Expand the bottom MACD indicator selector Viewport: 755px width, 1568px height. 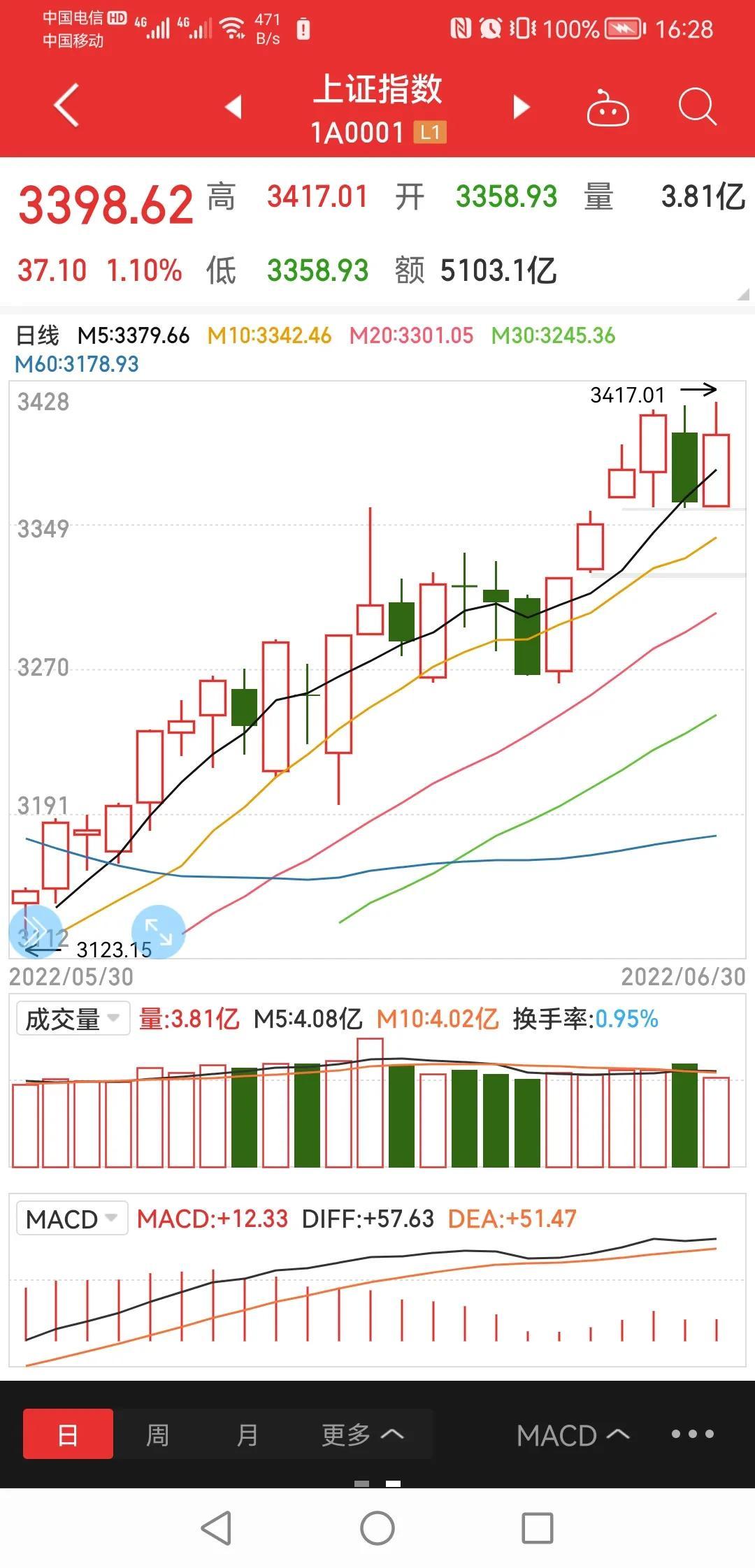pos(573,1435)
